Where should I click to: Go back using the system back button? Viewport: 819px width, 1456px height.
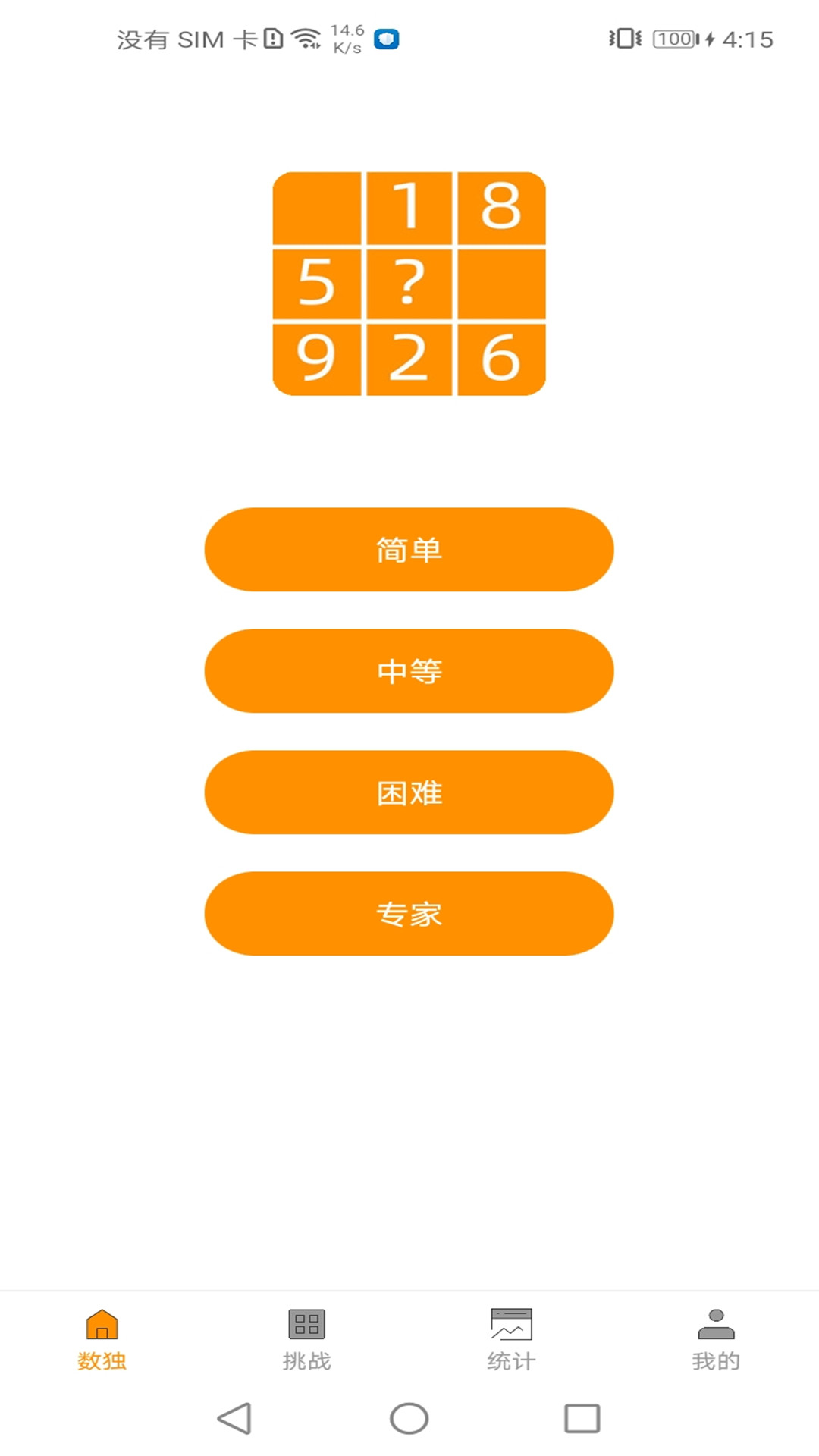point(234,1418)
